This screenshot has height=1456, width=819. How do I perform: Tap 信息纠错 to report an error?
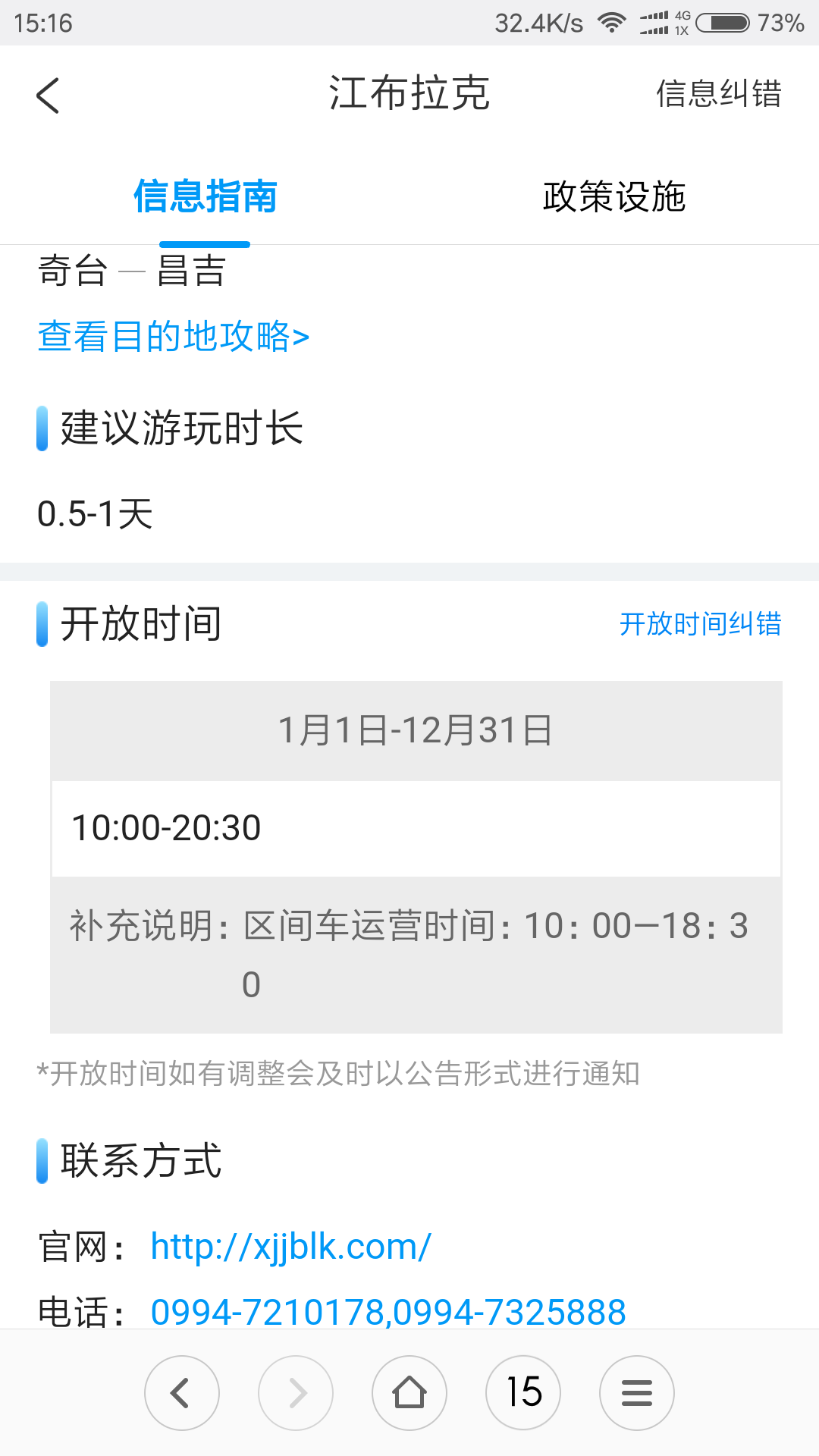pos(718,94)
